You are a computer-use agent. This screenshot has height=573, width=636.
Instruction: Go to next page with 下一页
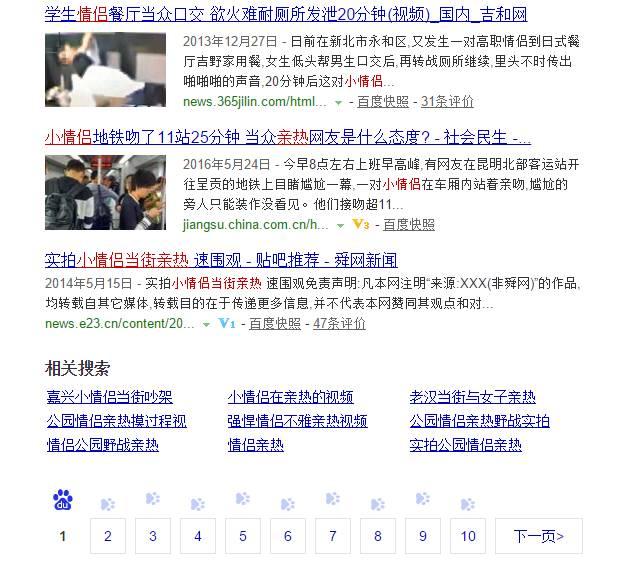coord(538,536)
